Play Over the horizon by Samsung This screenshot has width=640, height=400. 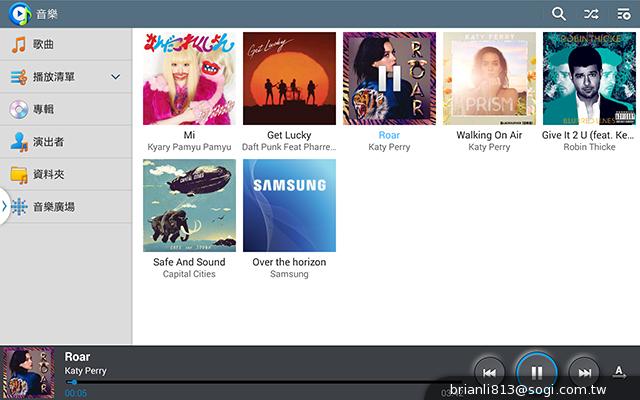289,206
